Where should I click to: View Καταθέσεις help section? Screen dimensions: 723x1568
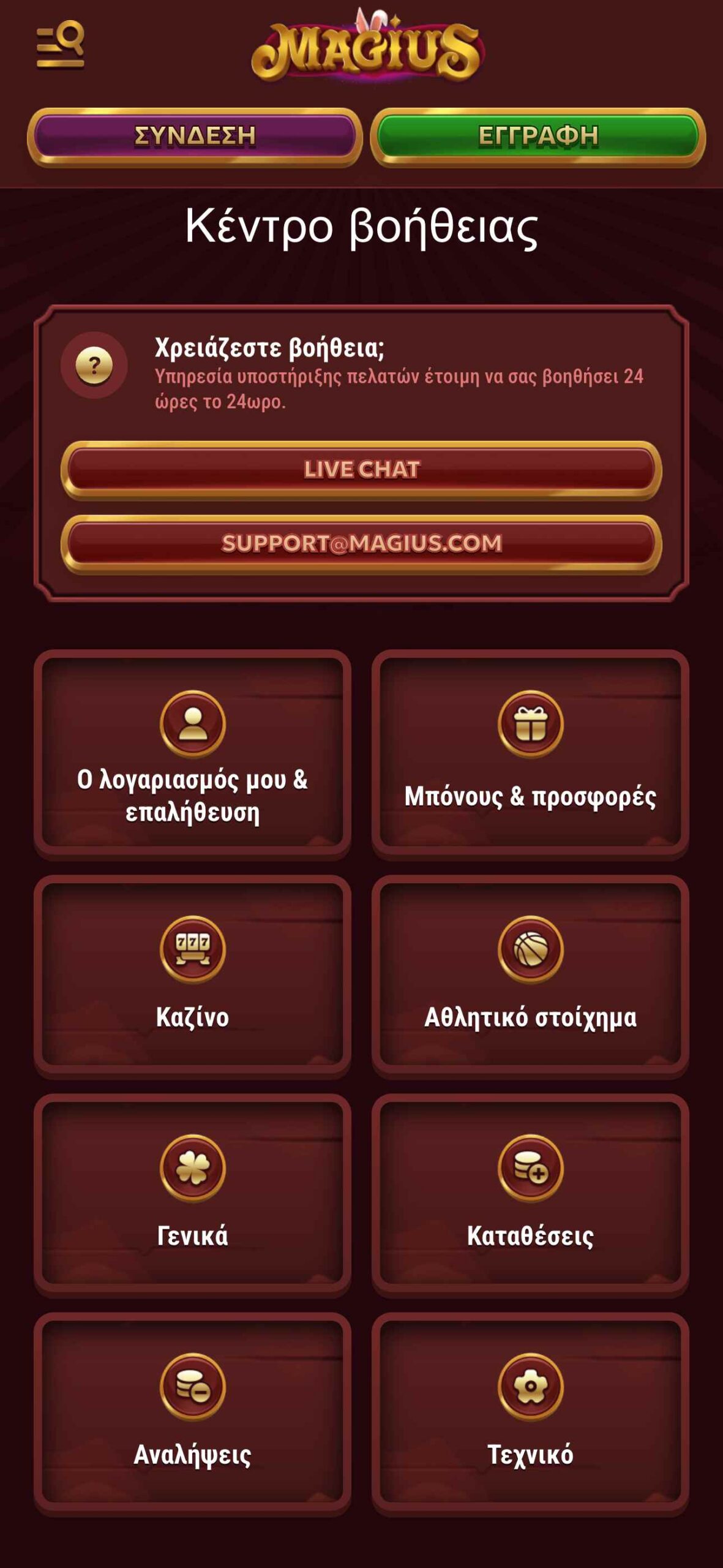[530, 1194]
